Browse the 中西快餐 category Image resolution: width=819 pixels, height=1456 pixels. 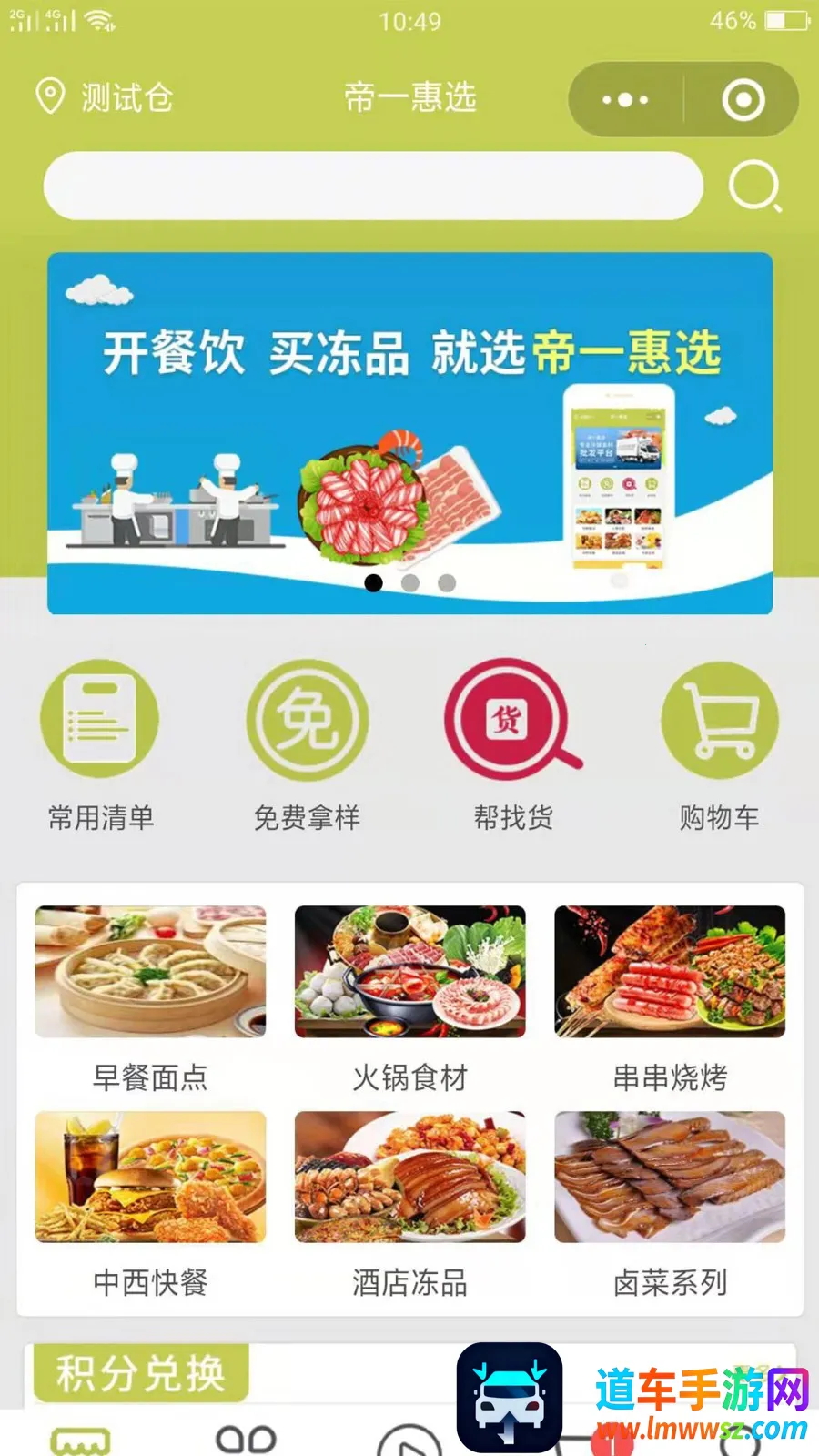click(151, 1203)
